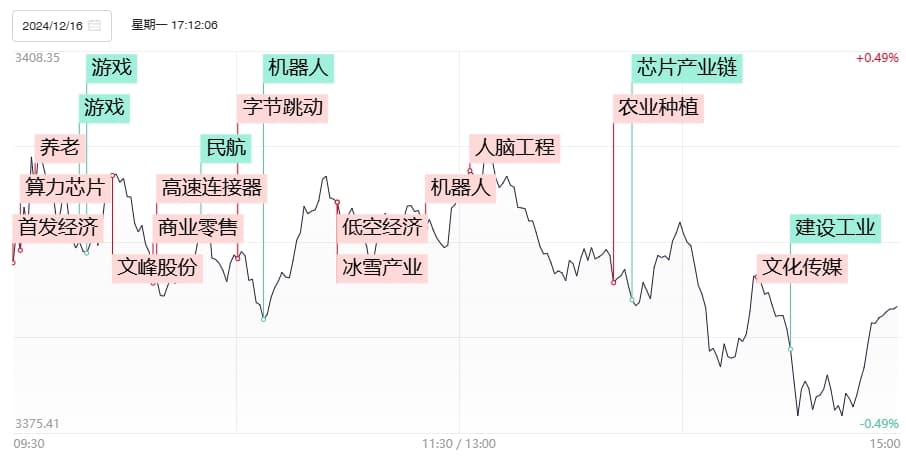This screenshot has width=906, height=462.
Task: Select the 商业零售 marker
Action: [x=197, y=227]
